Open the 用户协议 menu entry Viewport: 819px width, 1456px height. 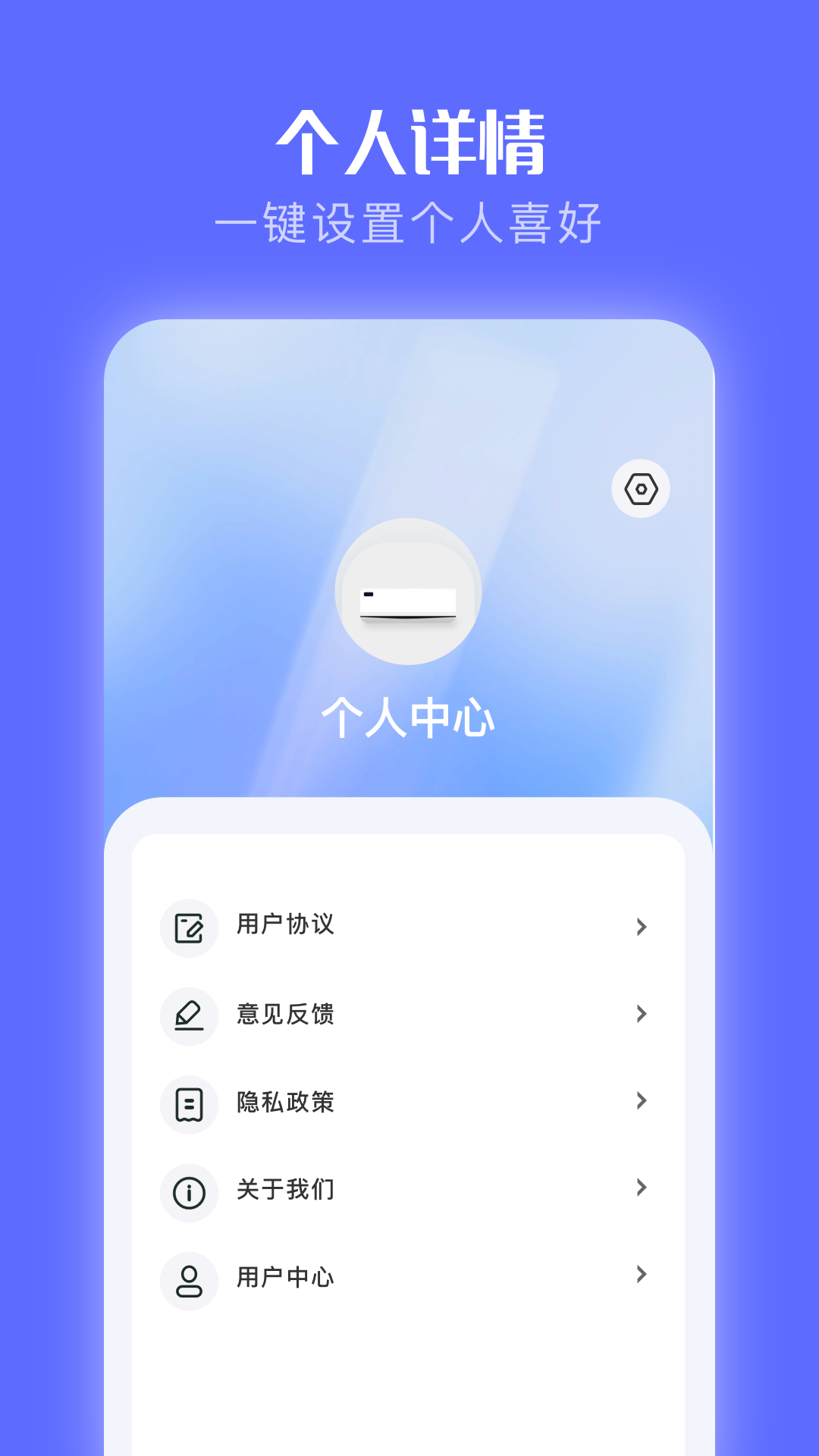coord(284,927)
